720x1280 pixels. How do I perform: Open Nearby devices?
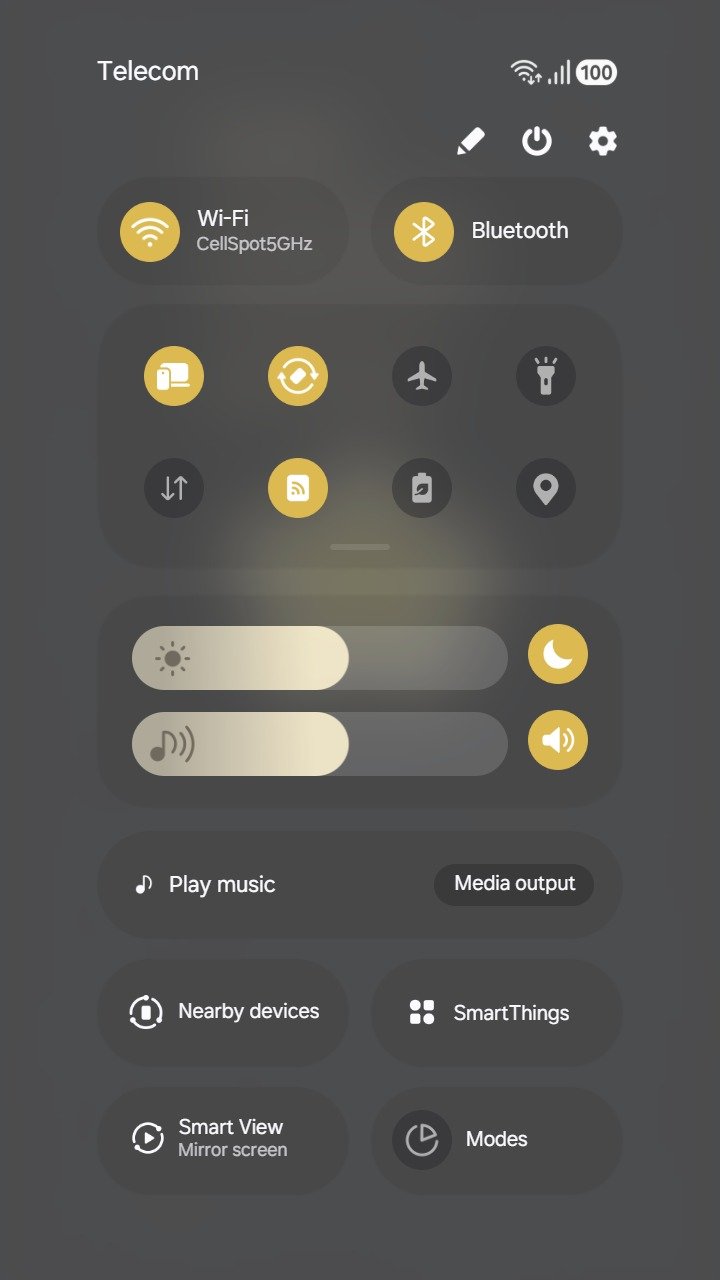(x=223, y=1012)
